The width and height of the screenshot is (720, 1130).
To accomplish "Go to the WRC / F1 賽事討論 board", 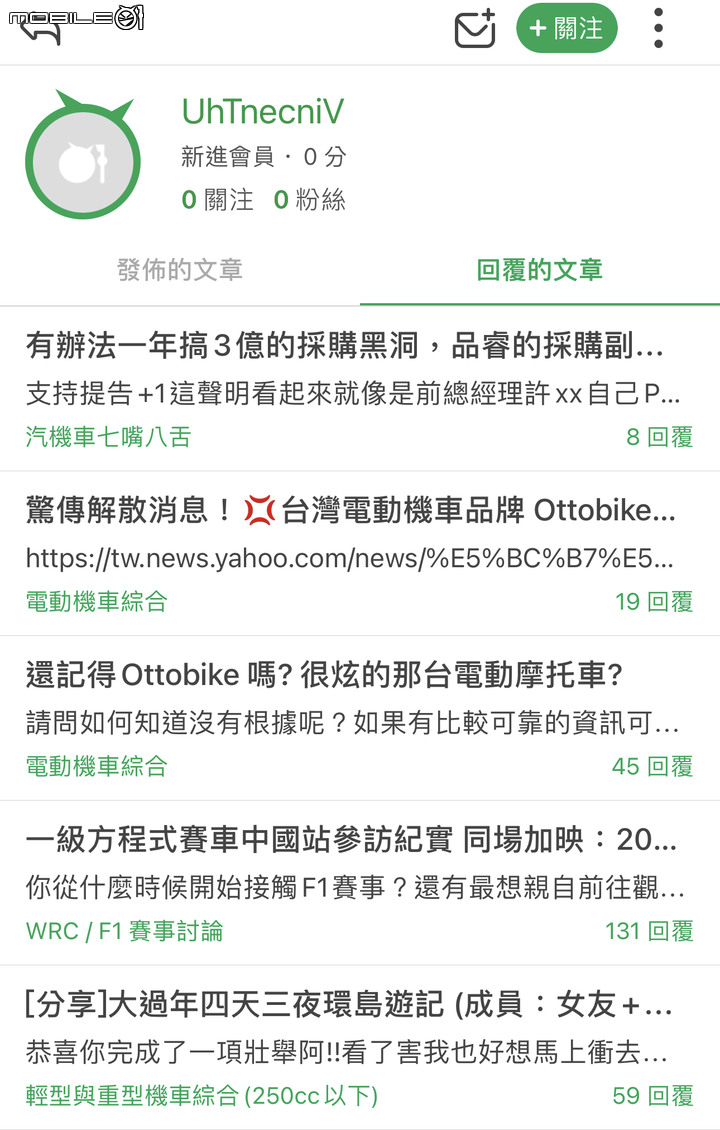I will pos(124,931).
